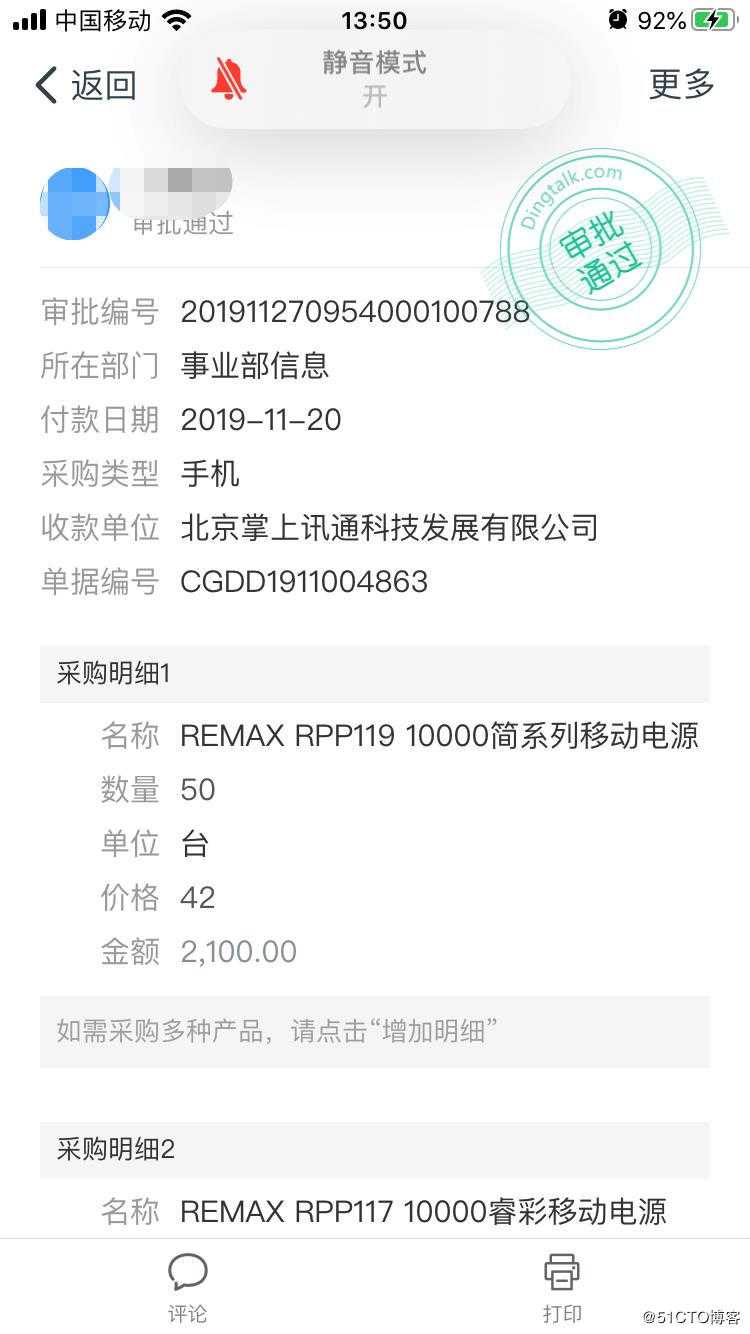Image resolution: width=750 pixels, height=1334 pixels.
Task: Go back using the 返回 button
Action: pyautogui.click(x=85, y=85)
